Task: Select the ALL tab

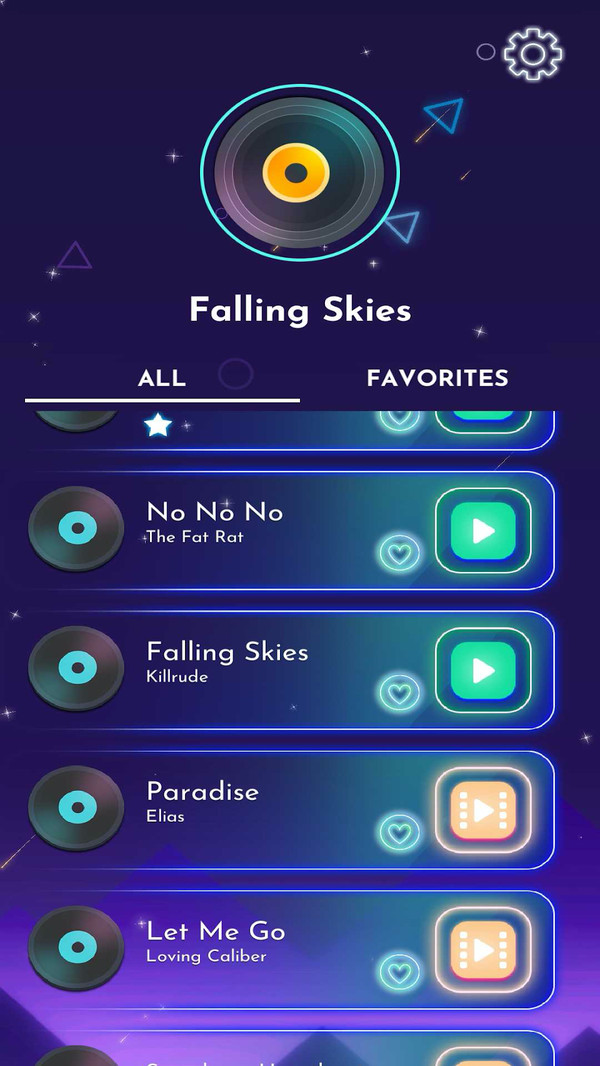Action: click(162, 378)
